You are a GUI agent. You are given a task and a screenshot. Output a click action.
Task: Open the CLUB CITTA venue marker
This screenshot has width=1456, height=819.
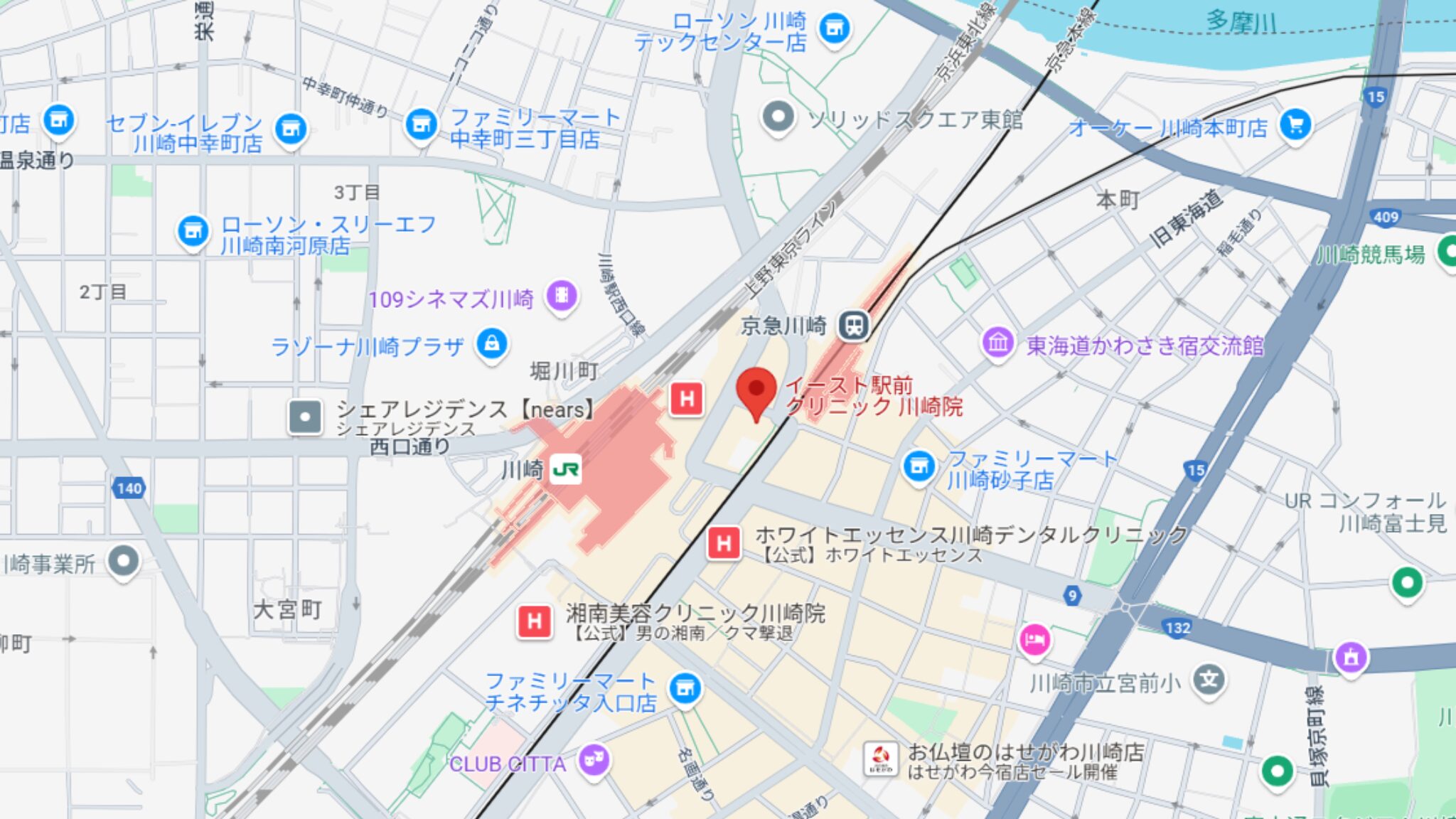click(594, 760)
